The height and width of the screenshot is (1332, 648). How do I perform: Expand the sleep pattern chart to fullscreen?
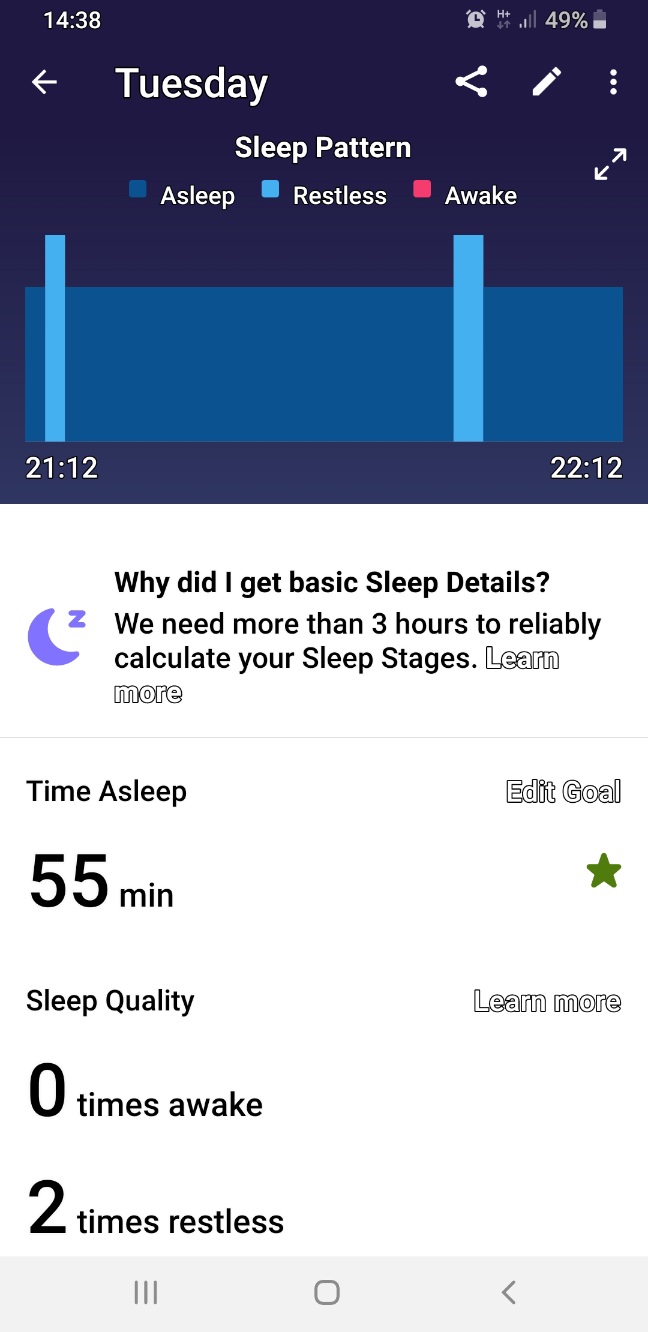610,164
